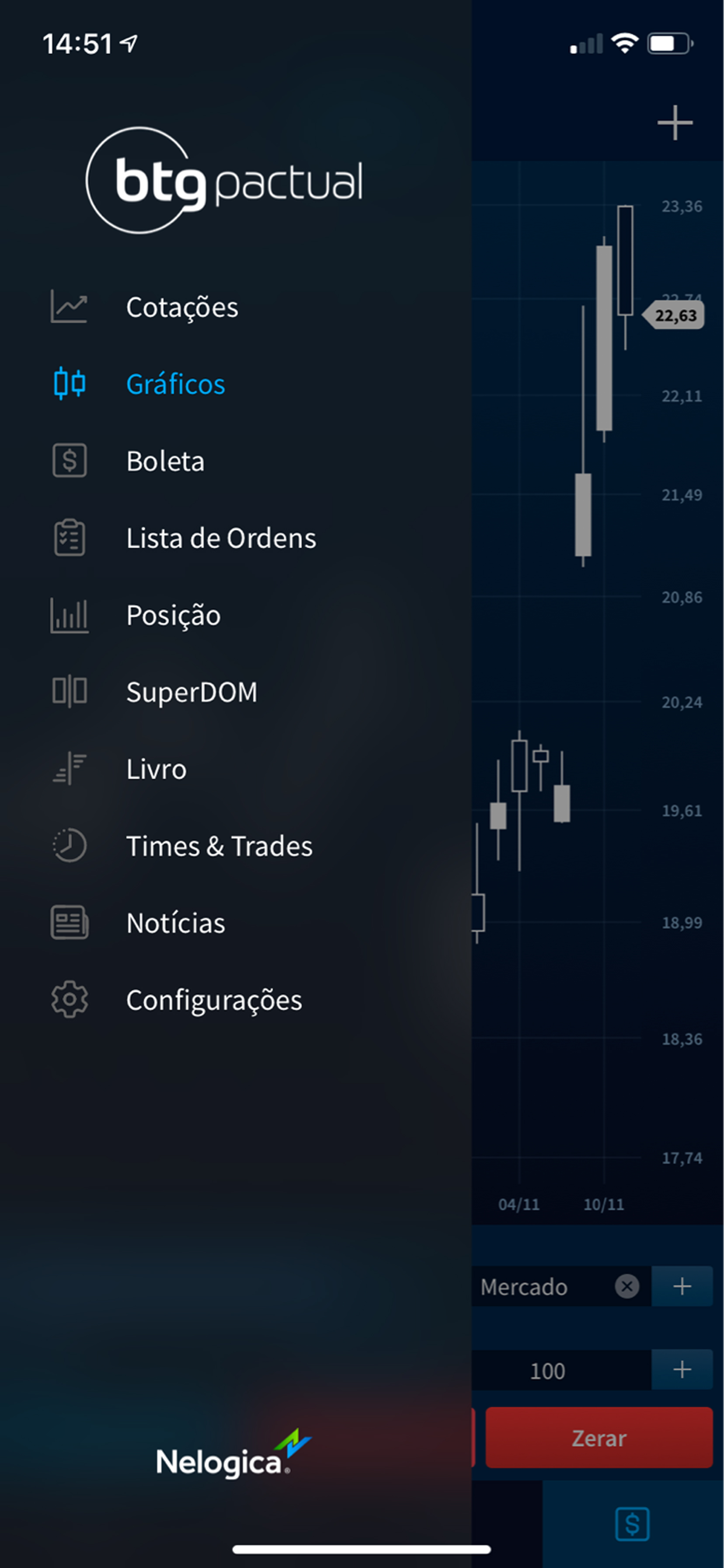Increase the quantity 100 with plus
724x1568 pixels.
pos(682,1369)
